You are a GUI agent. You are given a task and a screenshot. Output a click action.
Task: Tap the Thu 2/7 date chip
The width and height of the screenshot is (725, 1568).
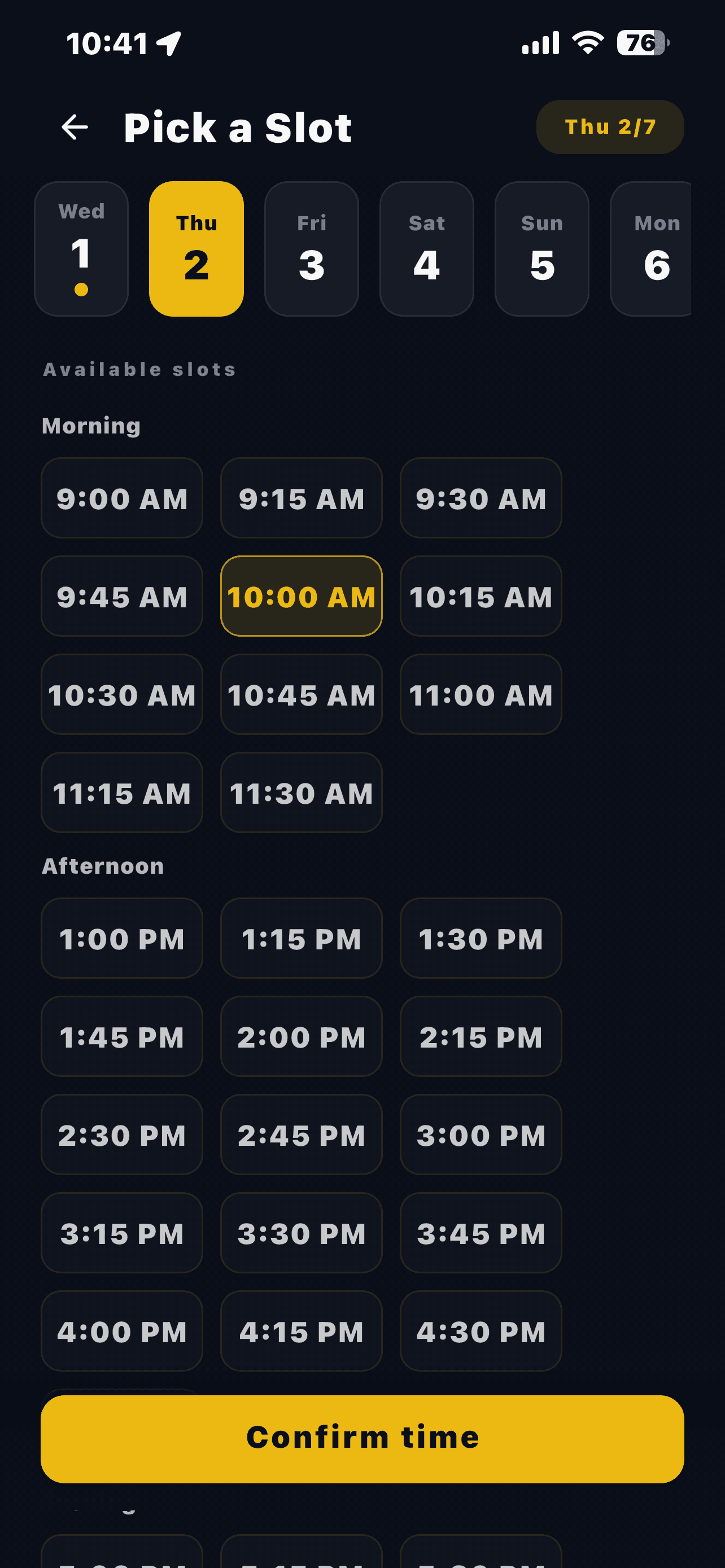[x=610, y=126]
